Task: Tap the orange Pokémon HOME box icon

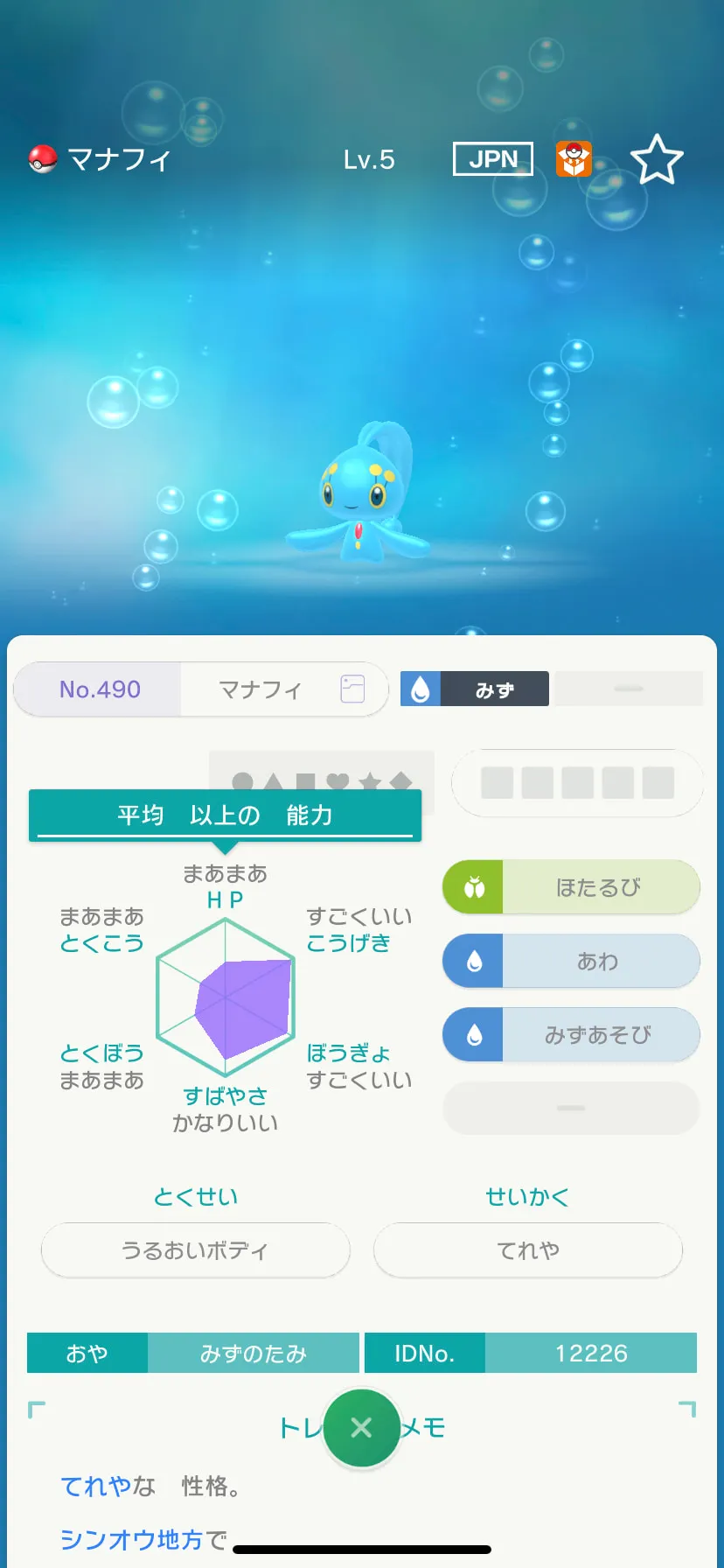Action: click(574, 159)
